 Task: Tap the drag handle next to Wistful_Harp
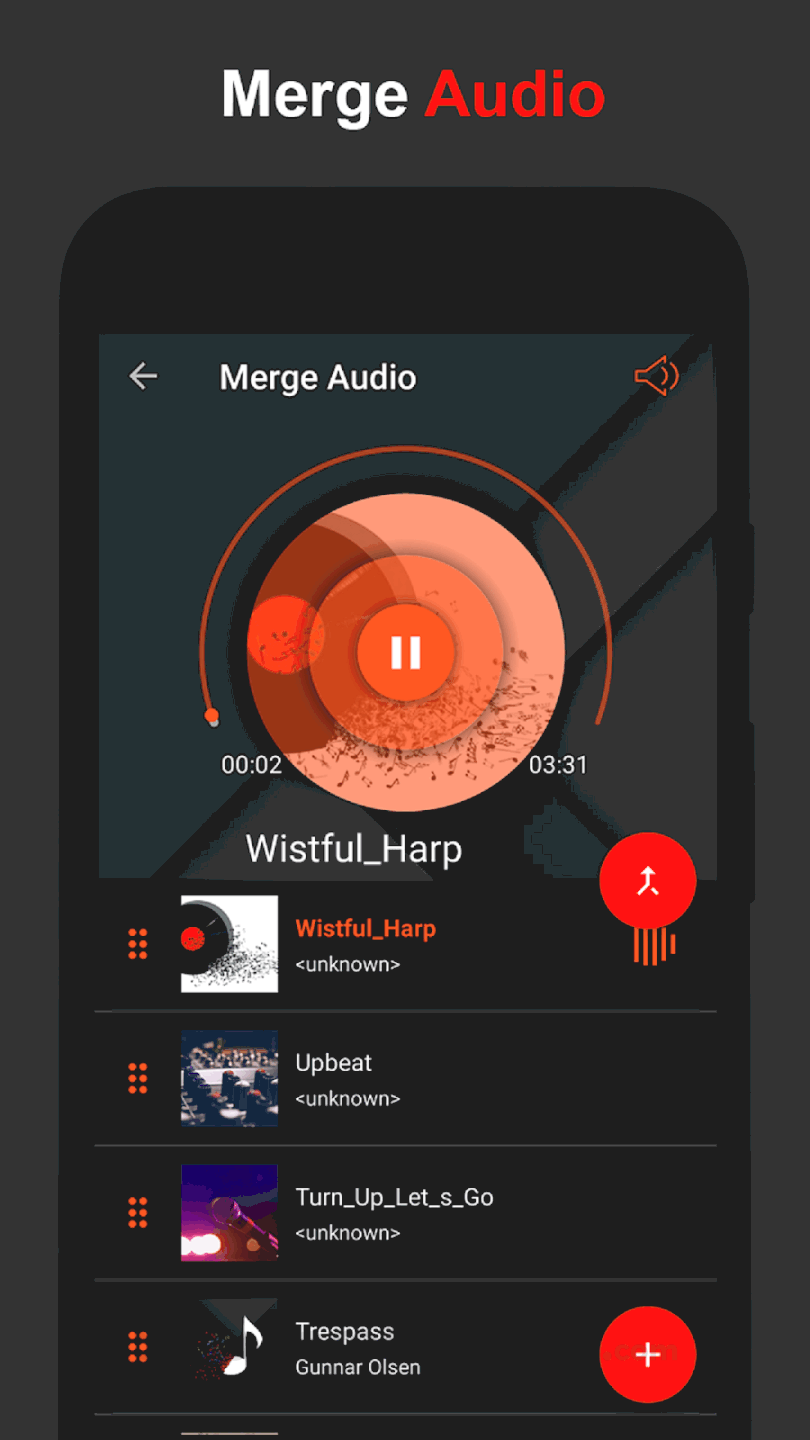pyautogui.click(x=137, y=944)
